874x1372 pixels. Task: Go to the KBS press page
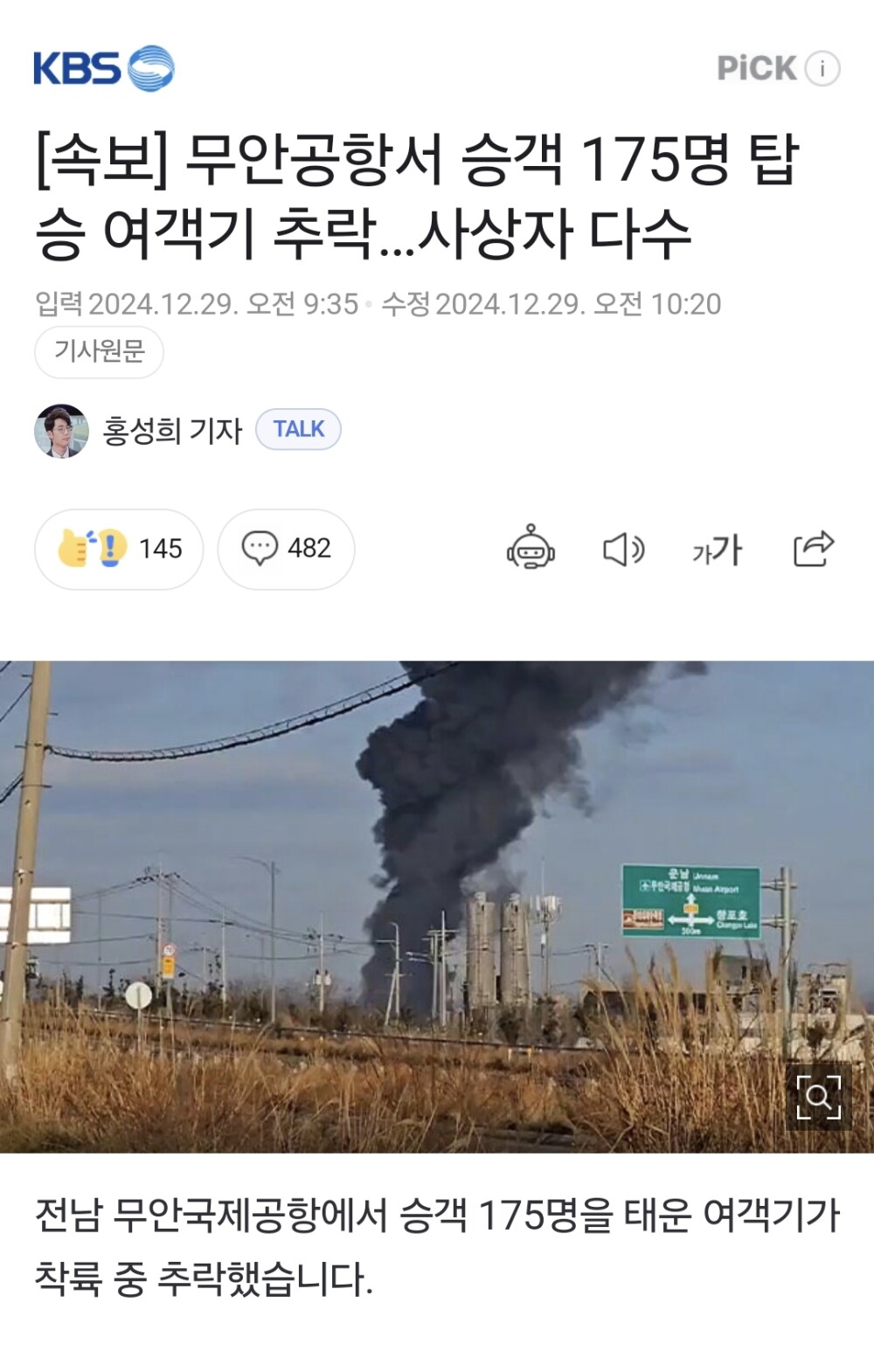[103, 68]
